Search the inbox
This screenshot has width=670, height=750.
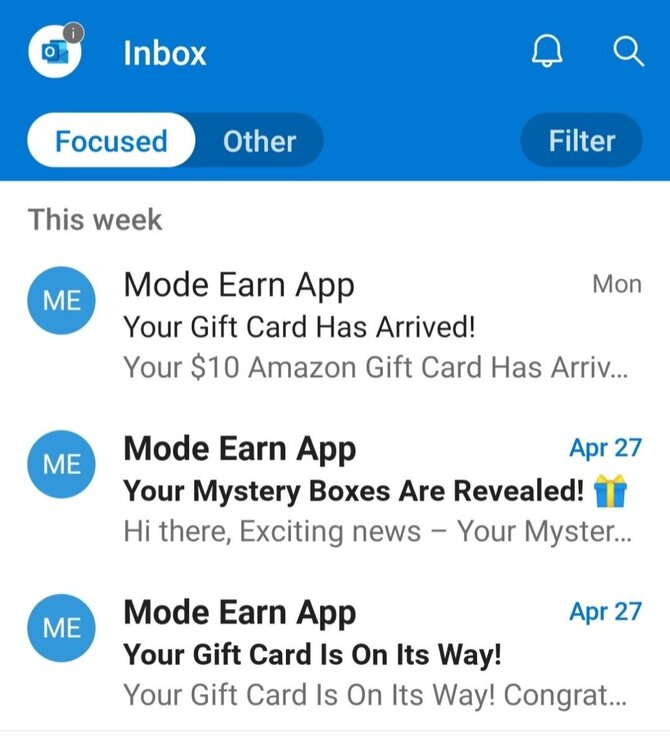tap(628, 52)
